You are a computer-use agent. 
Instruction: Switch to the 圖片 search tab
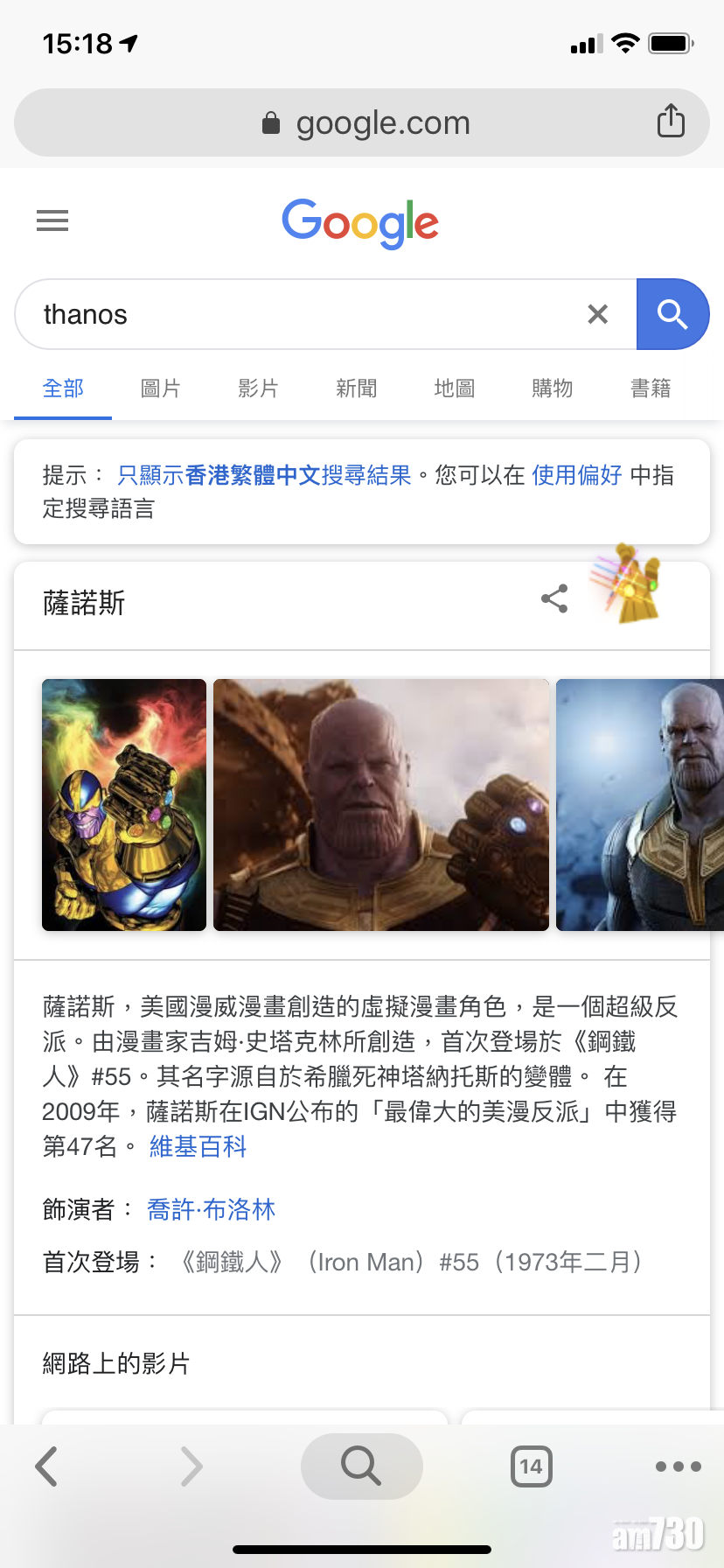point(161,388)
